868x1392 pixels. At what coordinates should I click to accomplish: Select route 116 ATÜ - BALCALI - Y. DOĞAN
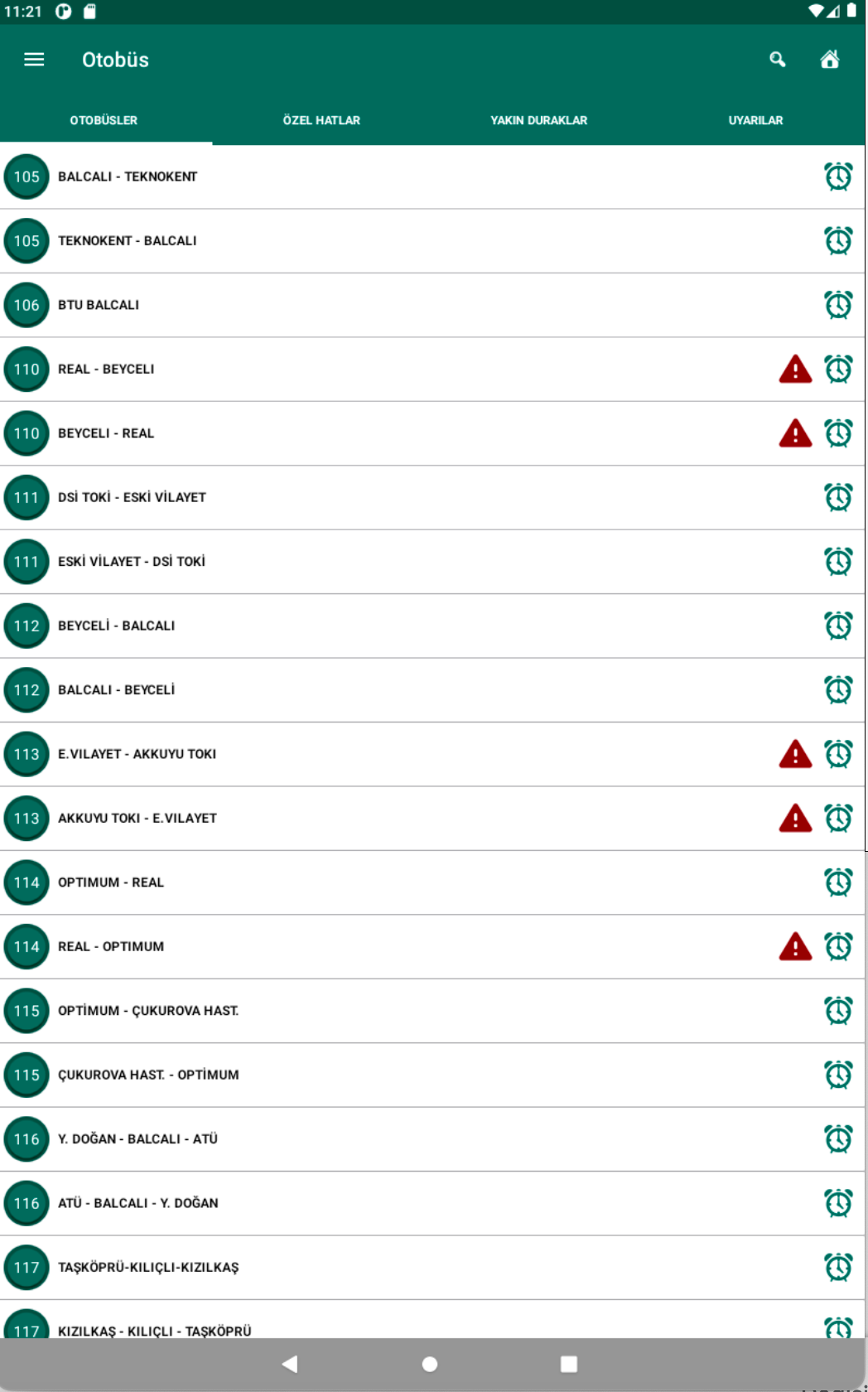click(432, 1203)
